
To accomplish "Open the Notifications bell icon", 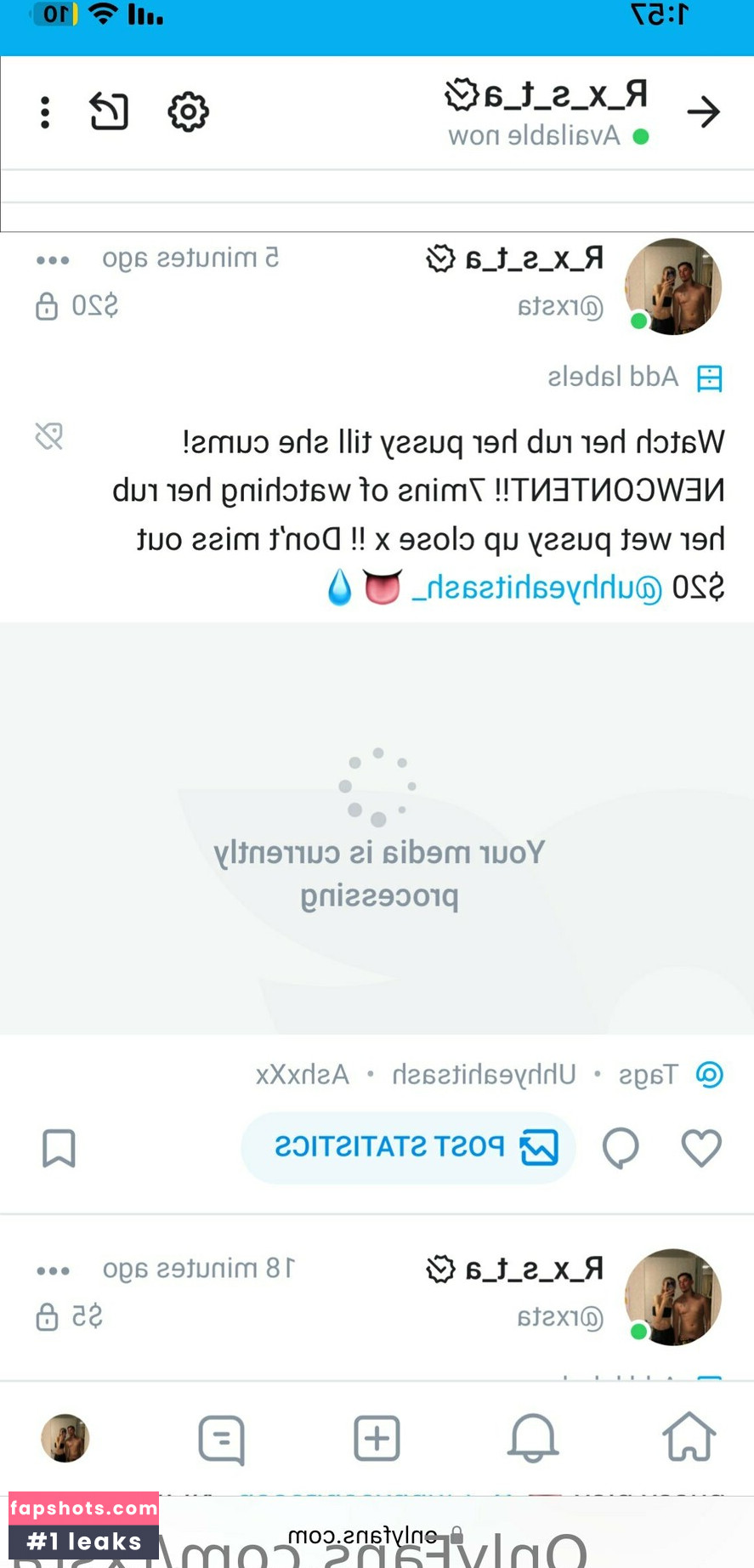I will tap(533, 1439).
